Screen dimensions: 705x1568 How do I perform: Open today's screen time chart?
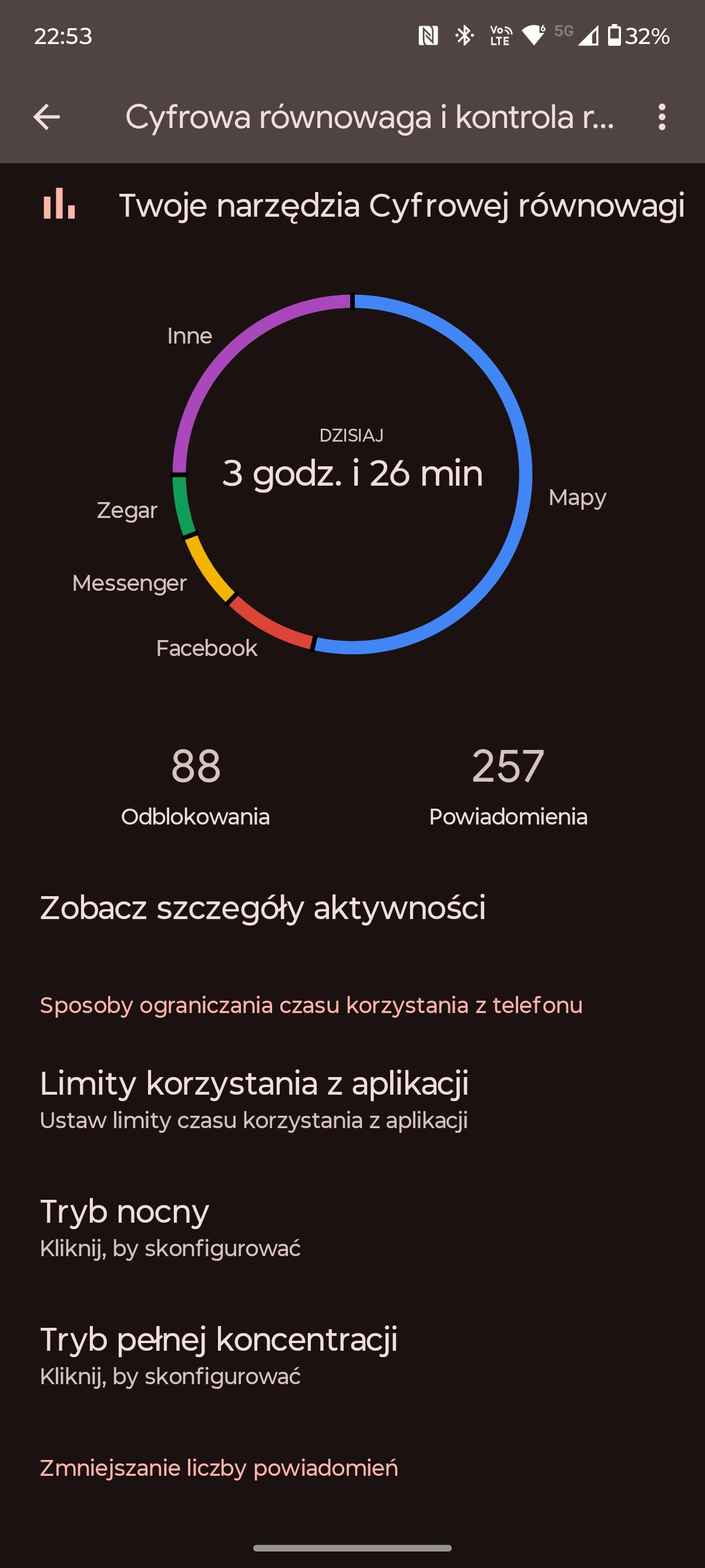click(x=352, y=474)
